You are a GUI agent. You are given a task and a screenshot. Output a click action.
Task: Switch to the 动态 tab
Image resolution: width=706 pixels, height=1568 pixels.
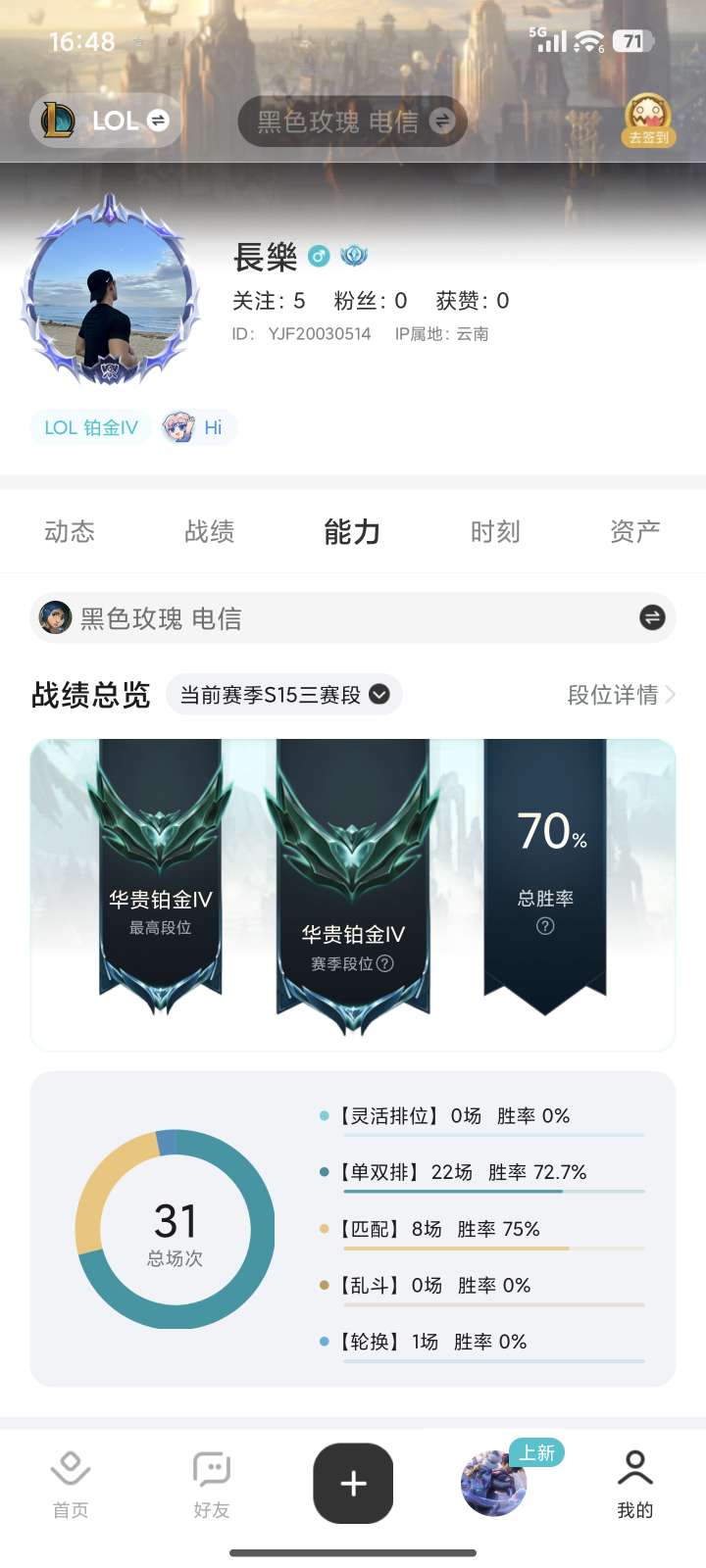coord(70,532)
